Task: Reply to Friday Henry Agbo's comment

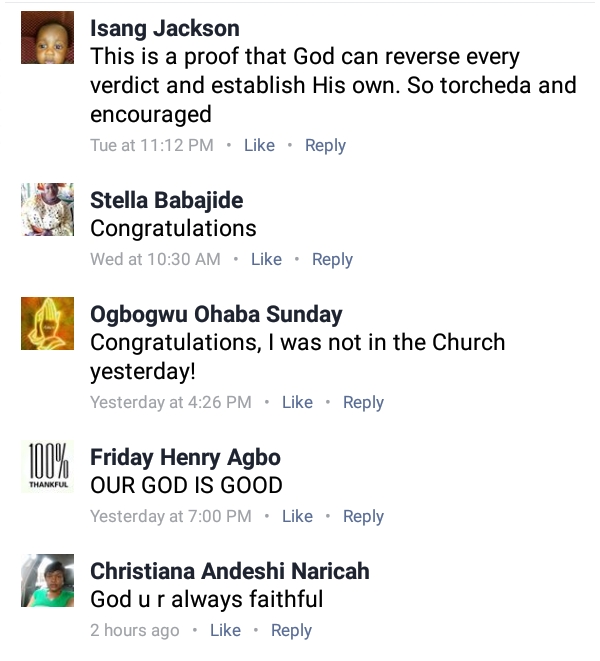Action: [363, 516]
